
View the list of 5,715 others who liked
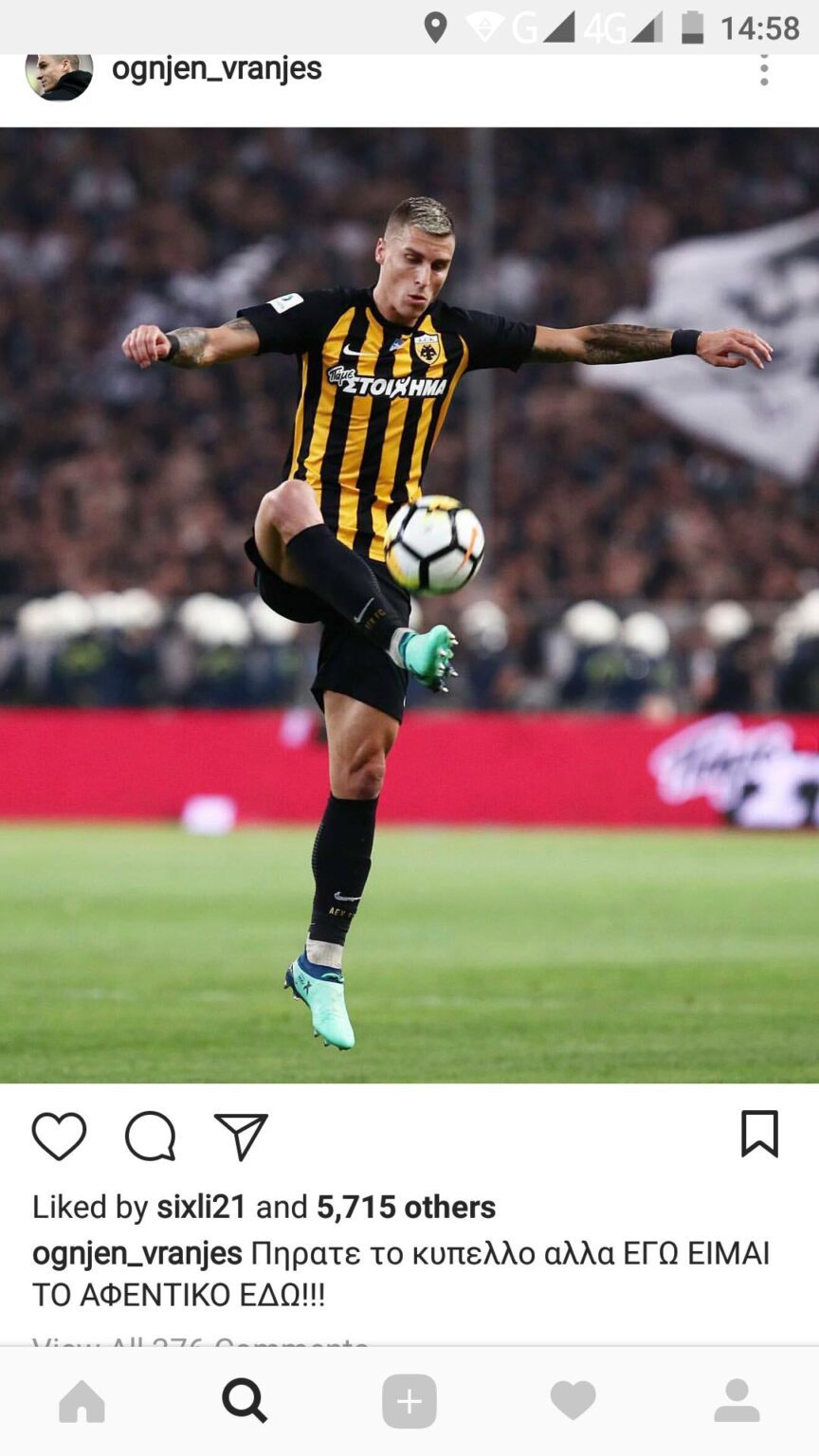pos(406,1207)
